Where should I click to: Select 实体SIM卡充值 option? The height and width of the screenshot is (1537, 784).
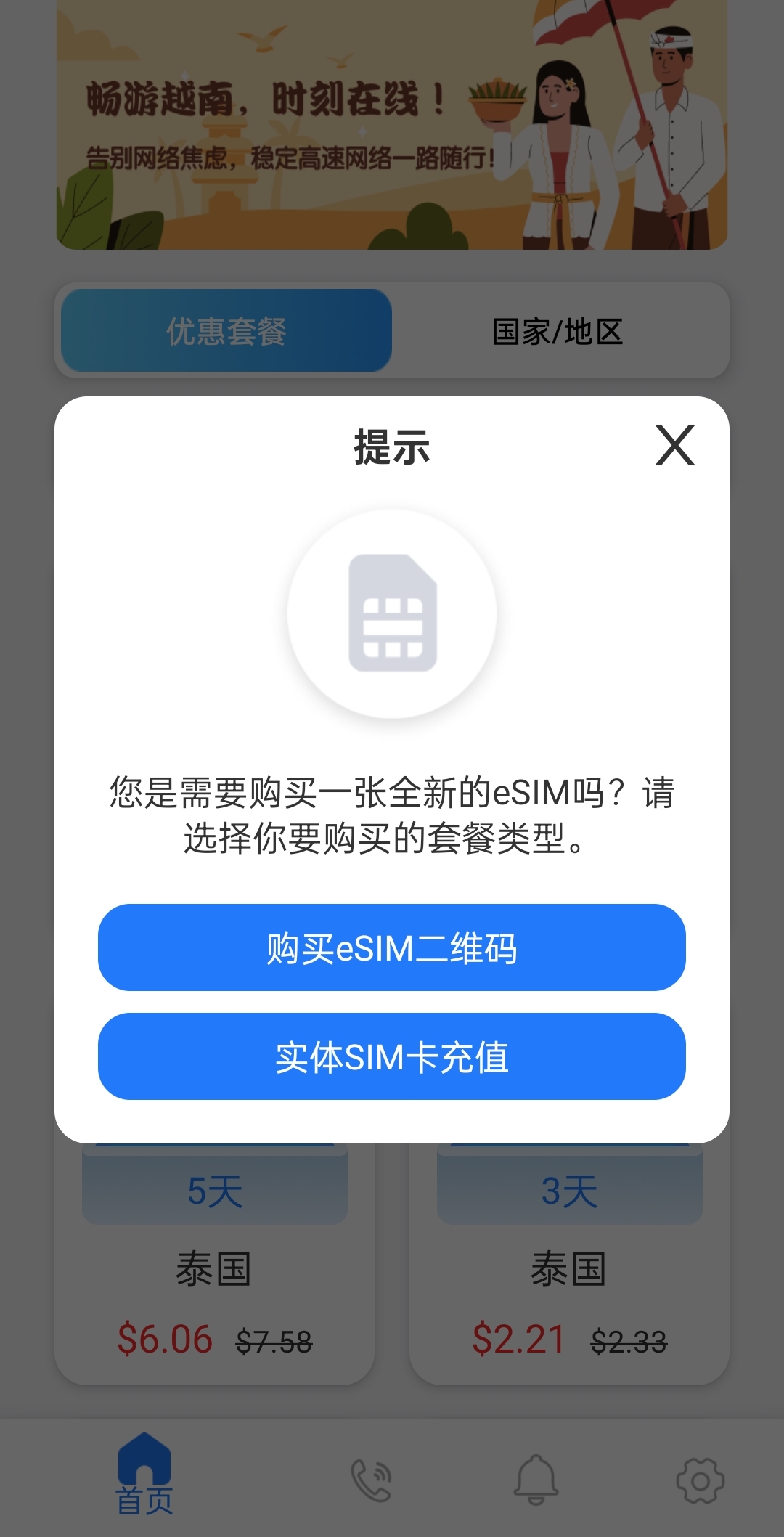point(392,1056)
